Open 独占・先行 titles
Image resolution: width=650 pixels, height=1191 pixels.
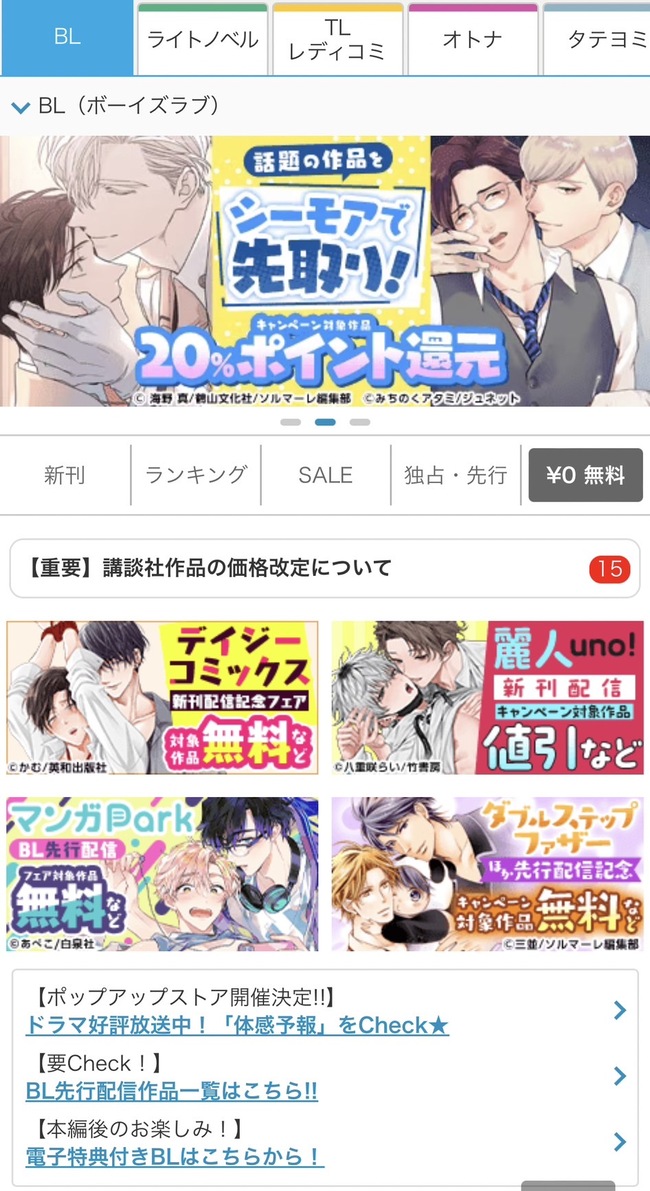[x=456, y=475]
